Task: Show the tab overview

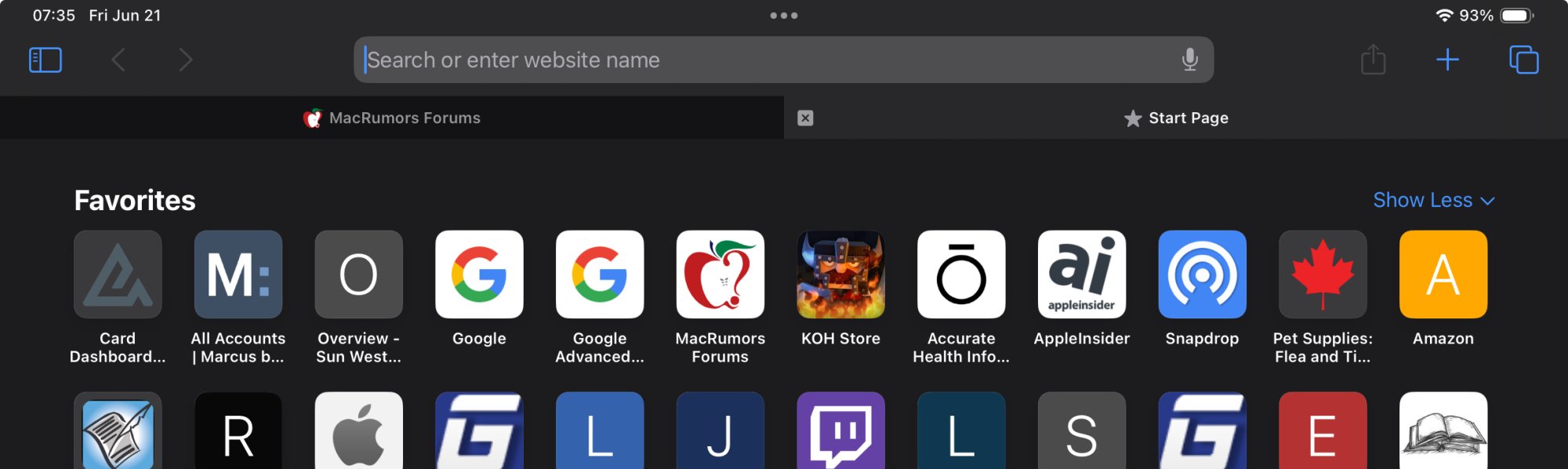Action: [1523, 60]
